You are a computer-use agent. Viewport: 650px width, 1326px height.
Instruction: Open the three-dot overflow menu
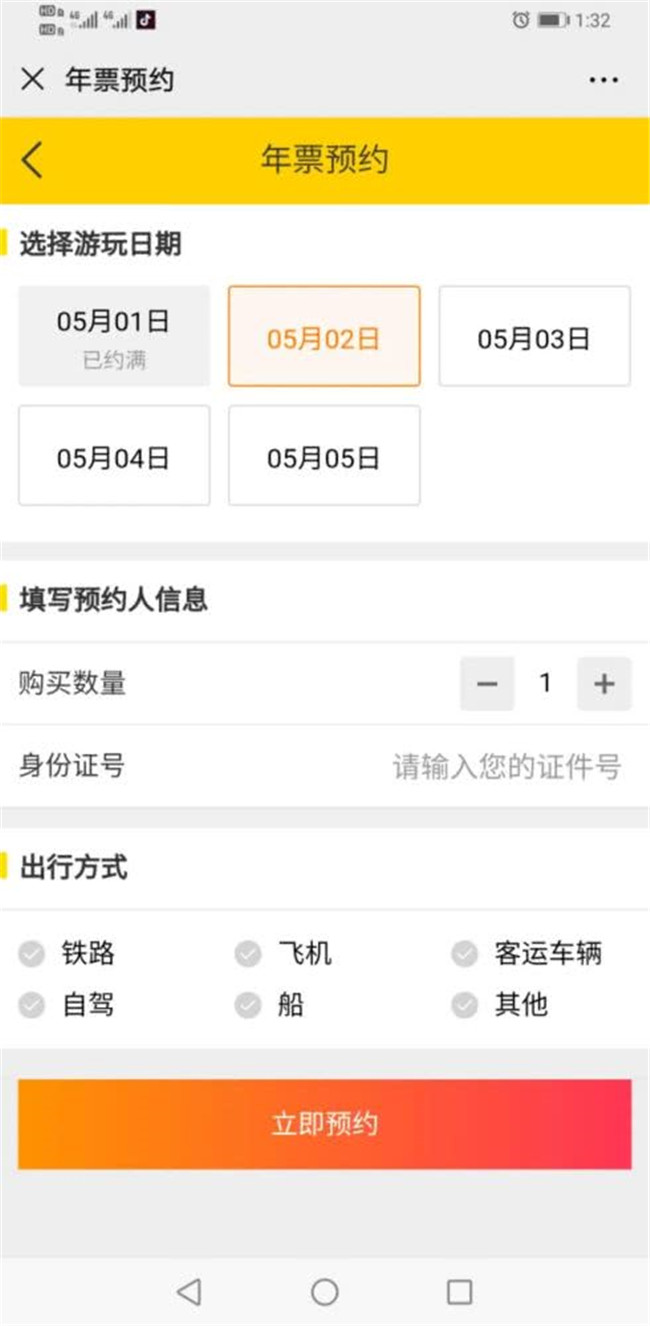click(x=603, y=80)
